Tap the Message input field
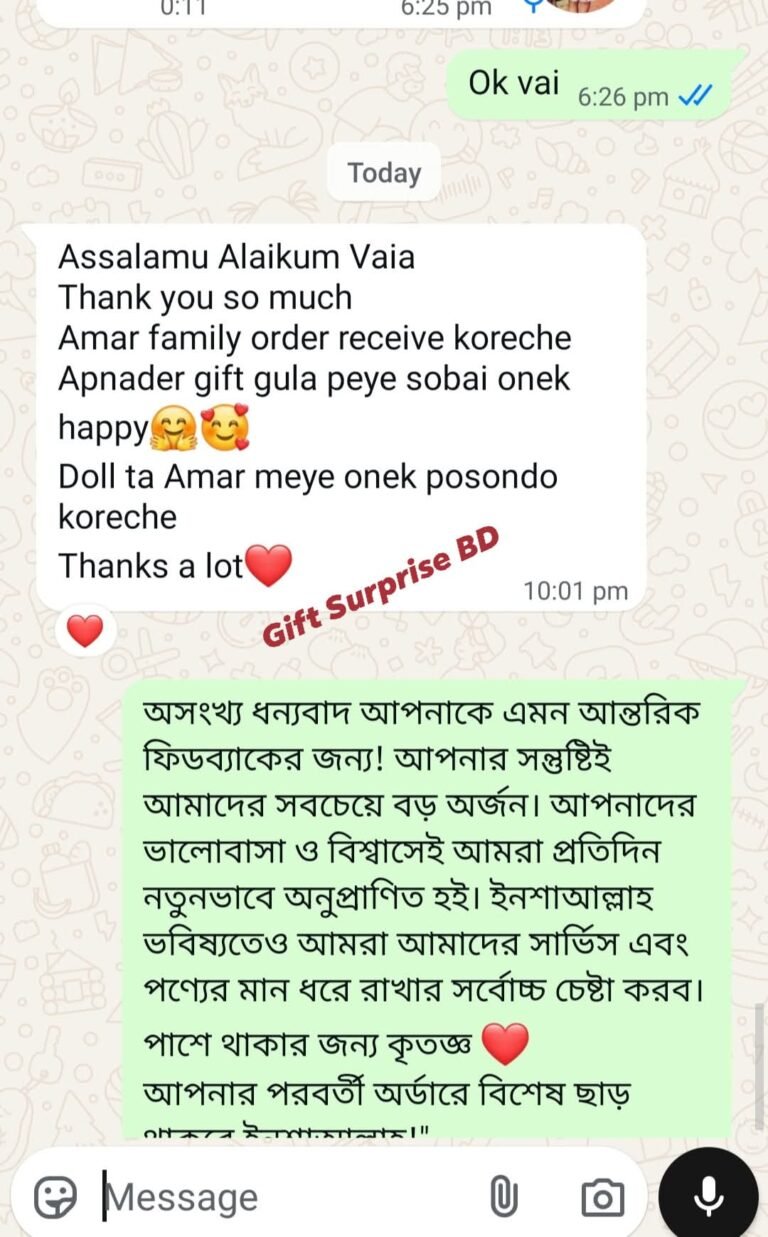 290,1197
